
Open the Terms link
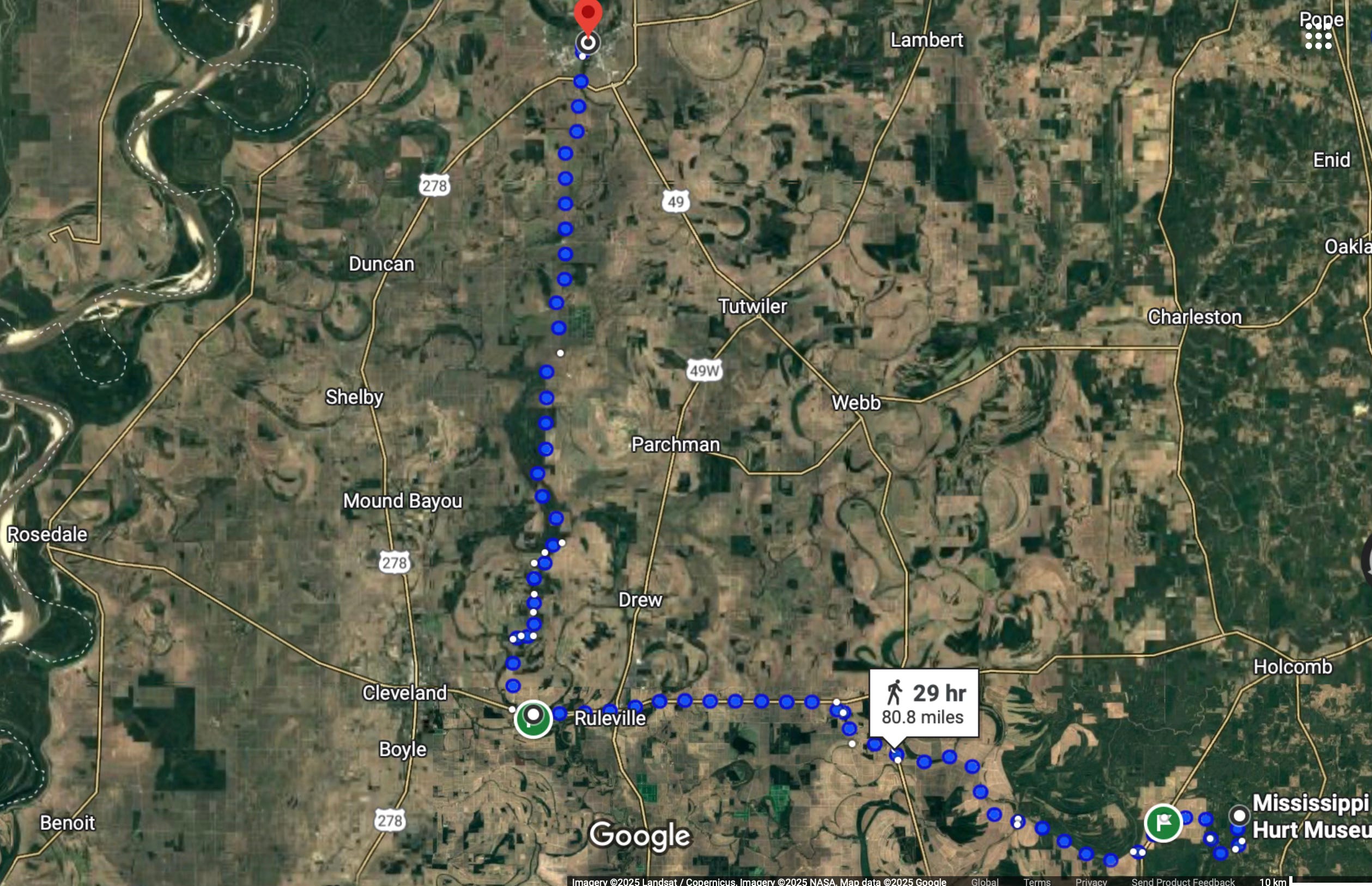[1036, 882]
